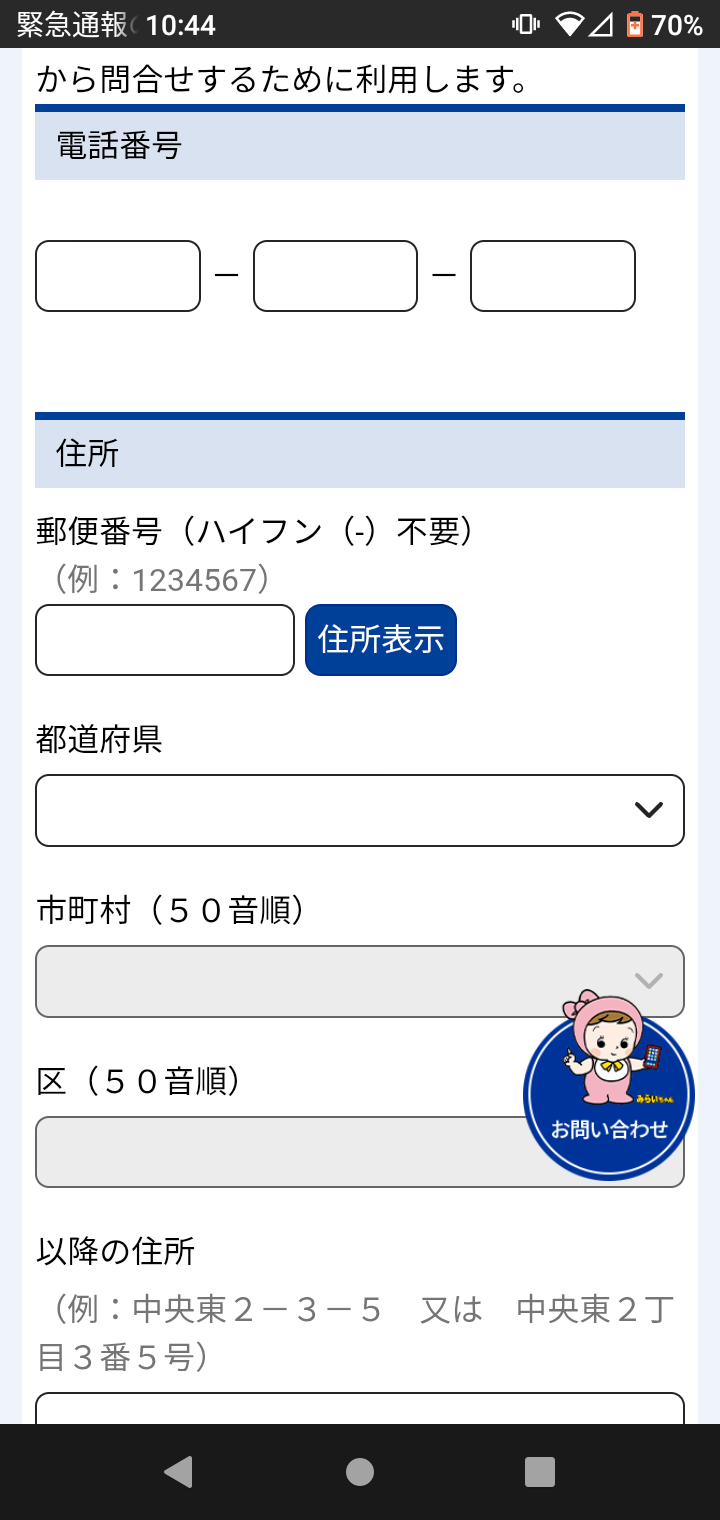Tap the first phone number field
Image resolution: width=720 pixels, height=1520 pixels.
point(118,276)
